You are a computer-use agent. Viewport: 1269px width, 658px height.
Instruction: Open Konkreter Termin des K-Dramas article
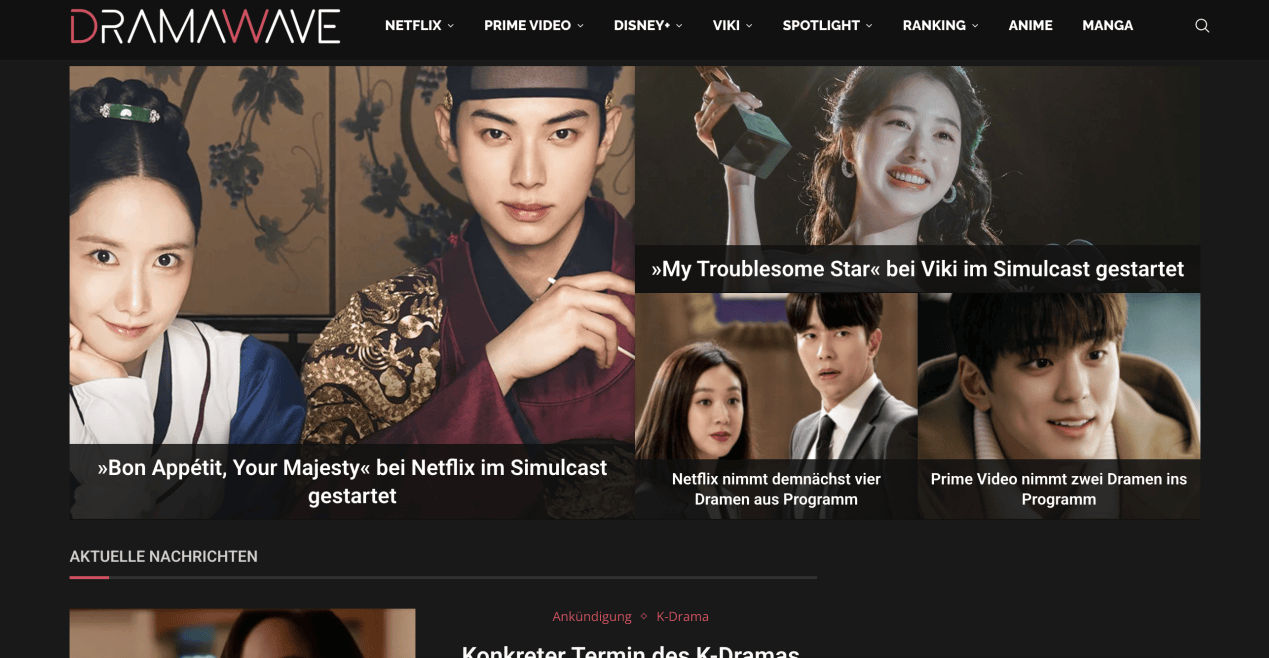pyautogui.click(x=630, y=651)
